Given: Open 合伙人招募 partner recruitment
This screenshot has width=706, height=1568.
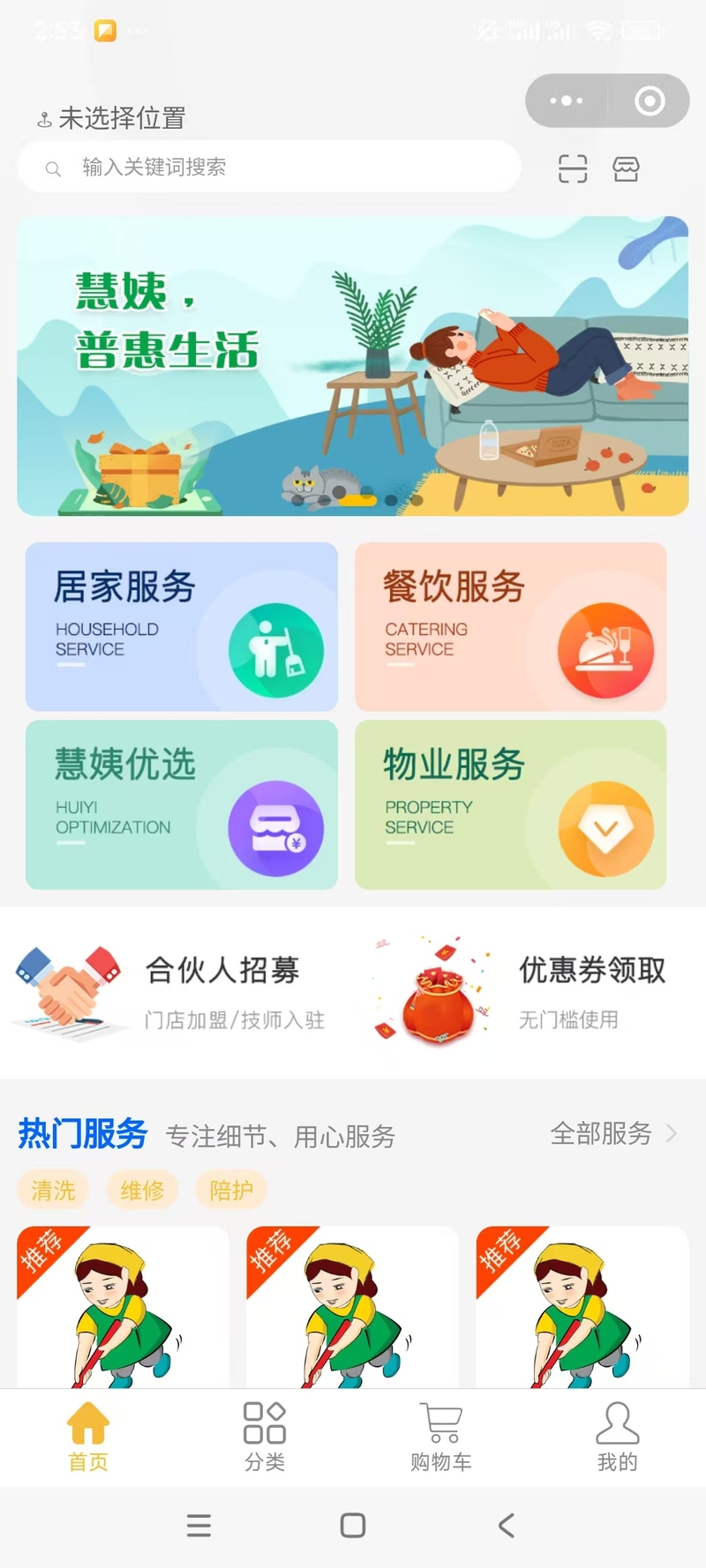Looking at the screenshot, I should [x=176, y=992].
